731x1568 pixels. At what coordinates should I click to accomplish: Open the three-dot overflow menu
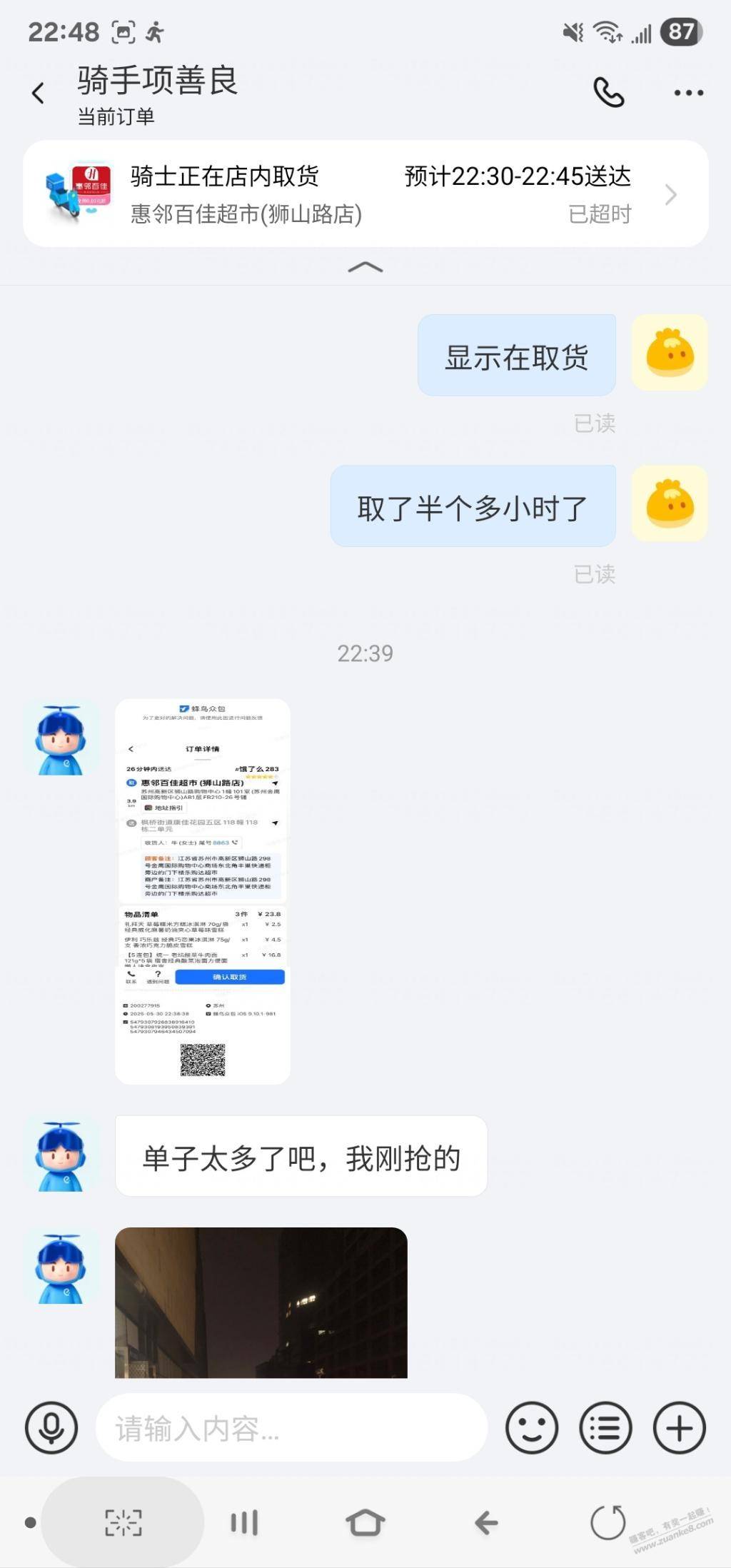pyautogui.click(x=688, y=93)
